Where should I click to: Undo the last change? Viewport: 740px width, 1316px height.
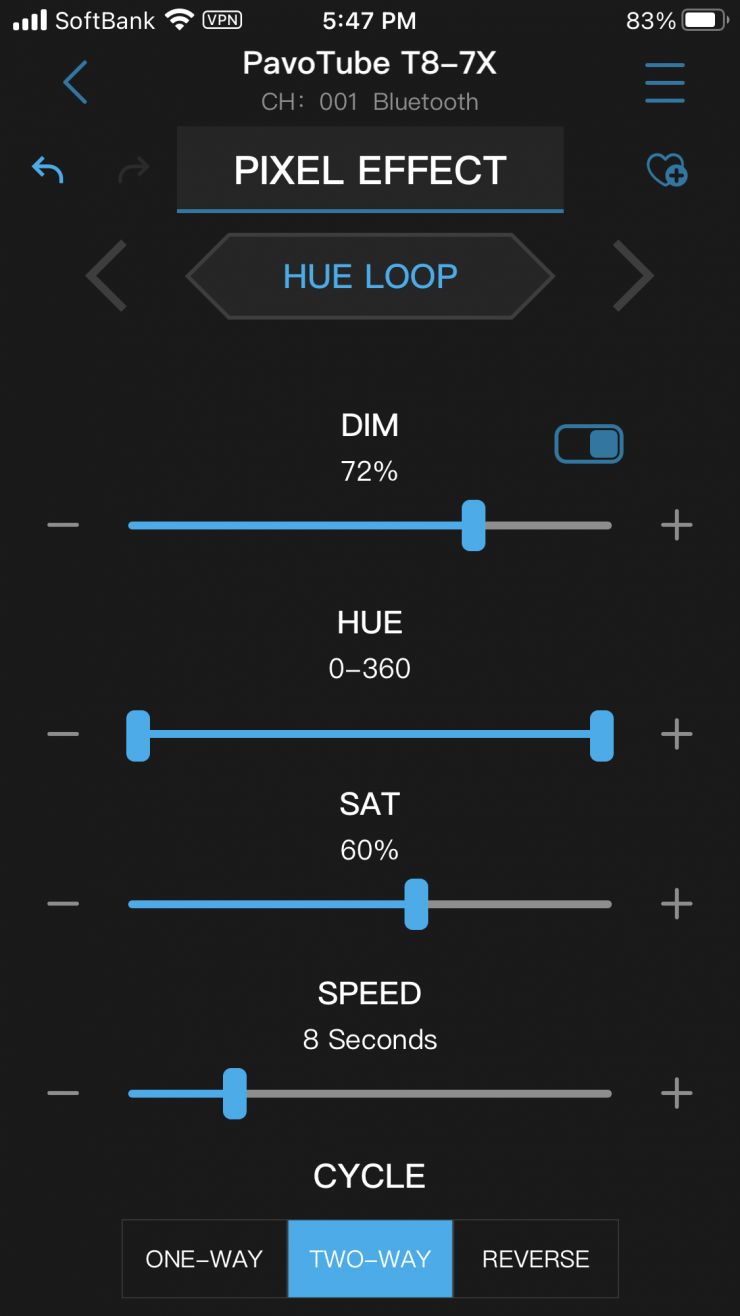tap(48, 170)
